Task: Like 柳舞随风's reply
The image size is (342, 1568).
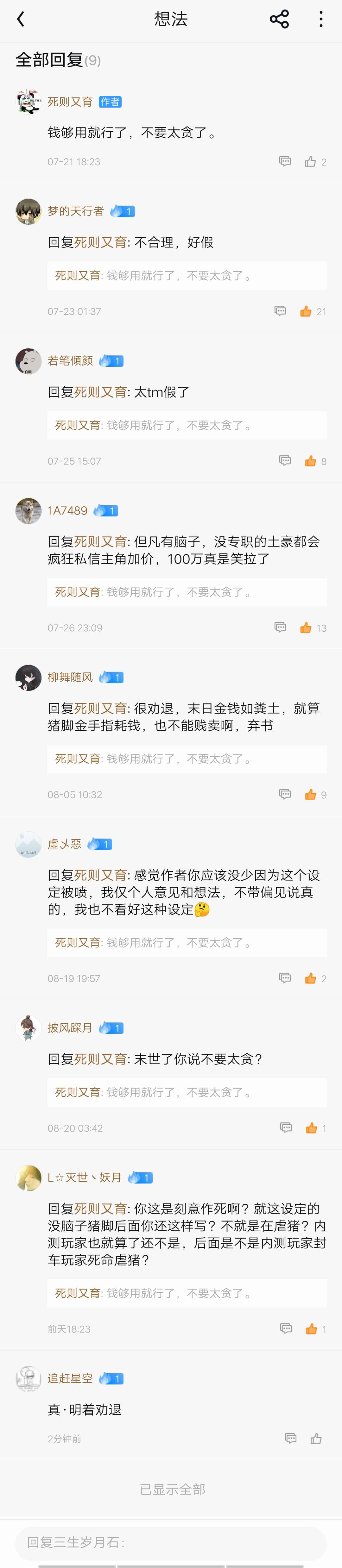Action: coord(310,794)
